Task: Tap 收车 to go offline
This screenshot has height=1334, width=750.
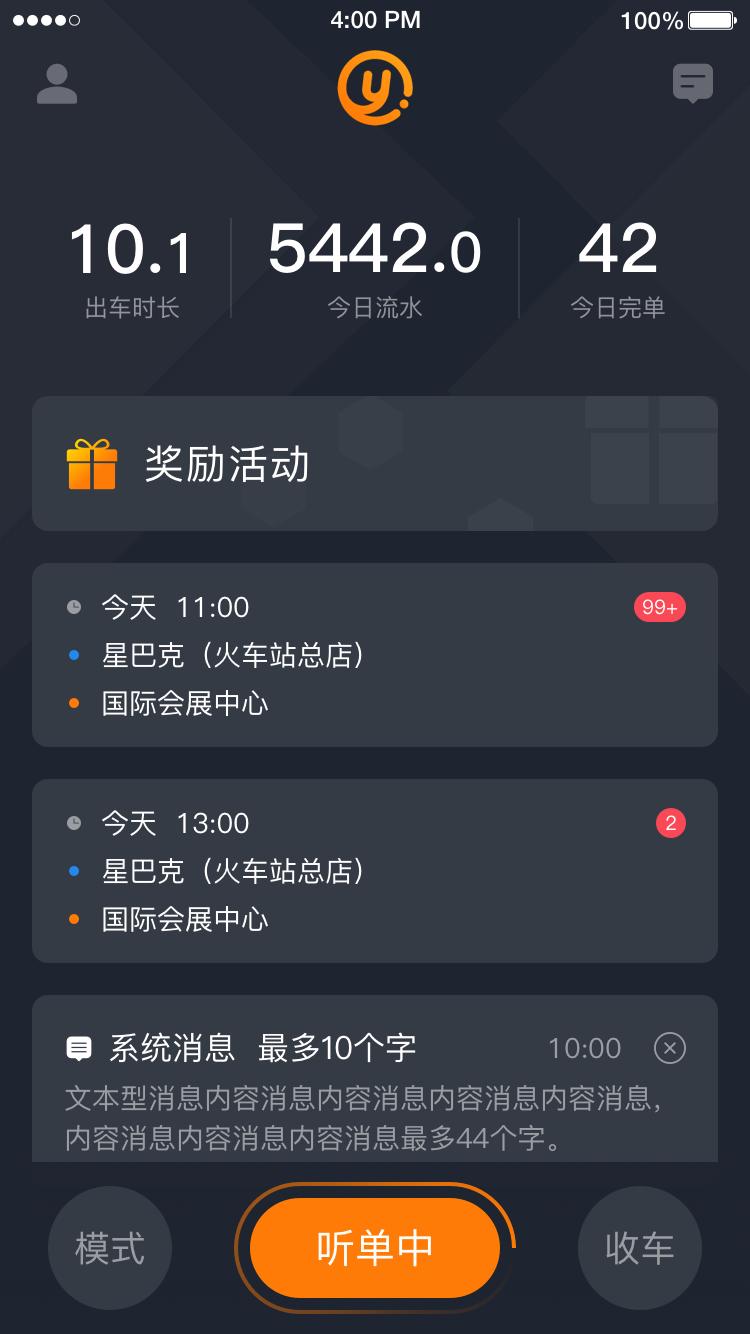Action: coord(639,1248)
